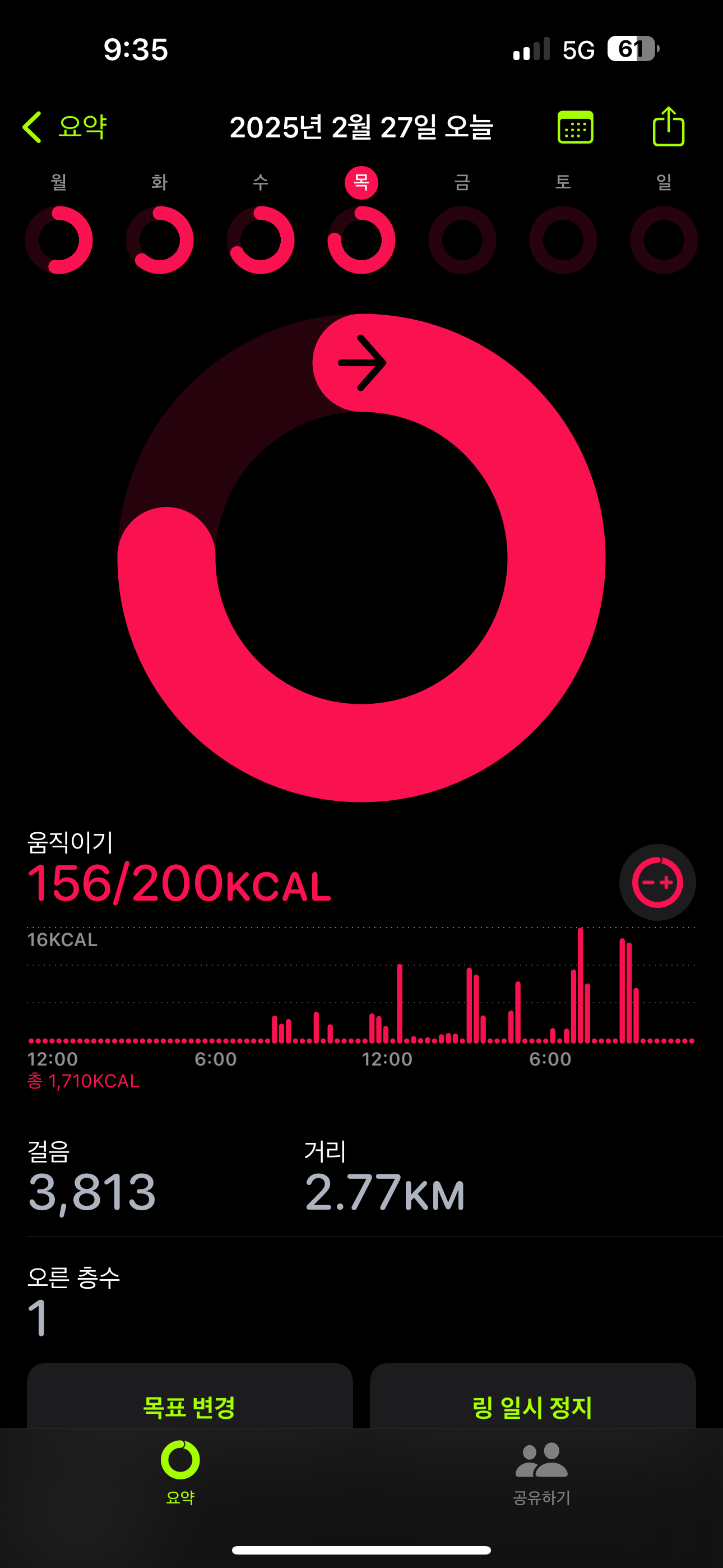
Task: Select Saturday (토) activity ring
Action: pyautogui.click(x=563, y=240)
